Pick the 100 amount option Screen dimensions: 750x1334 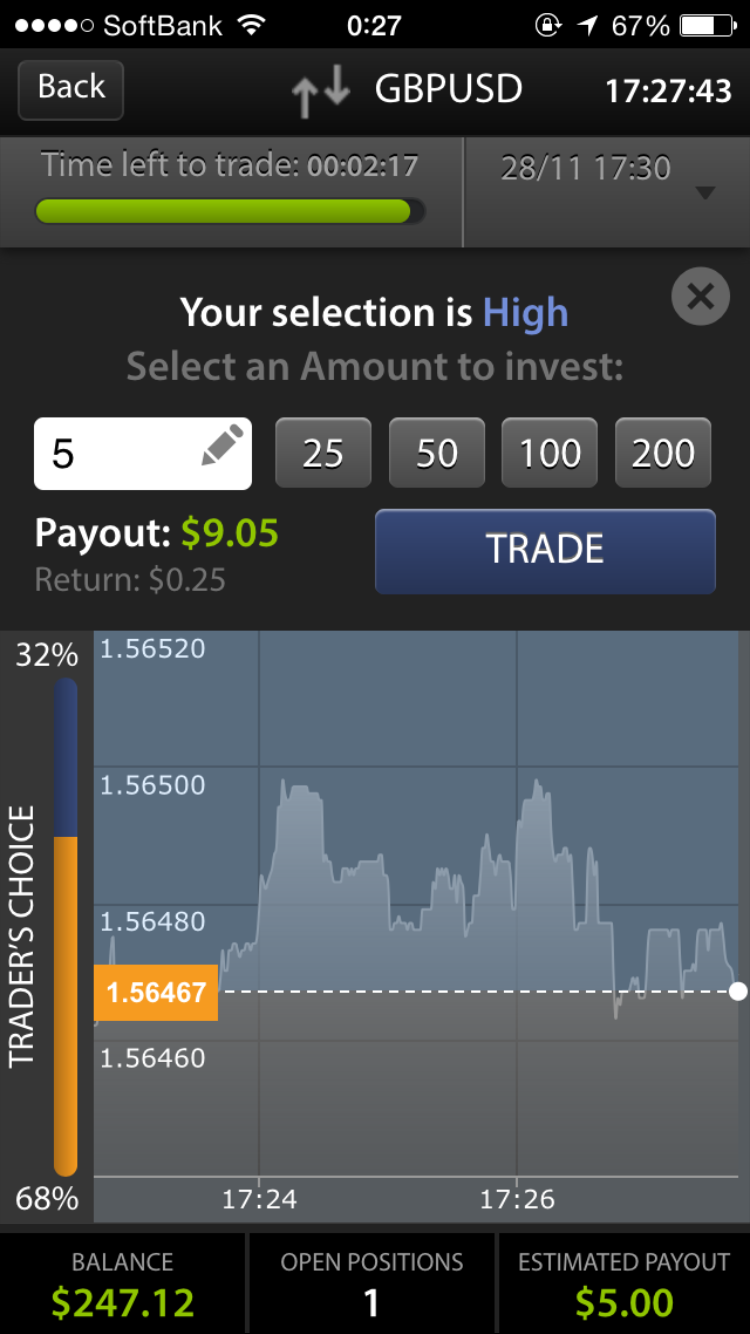(x=550, y=453)
